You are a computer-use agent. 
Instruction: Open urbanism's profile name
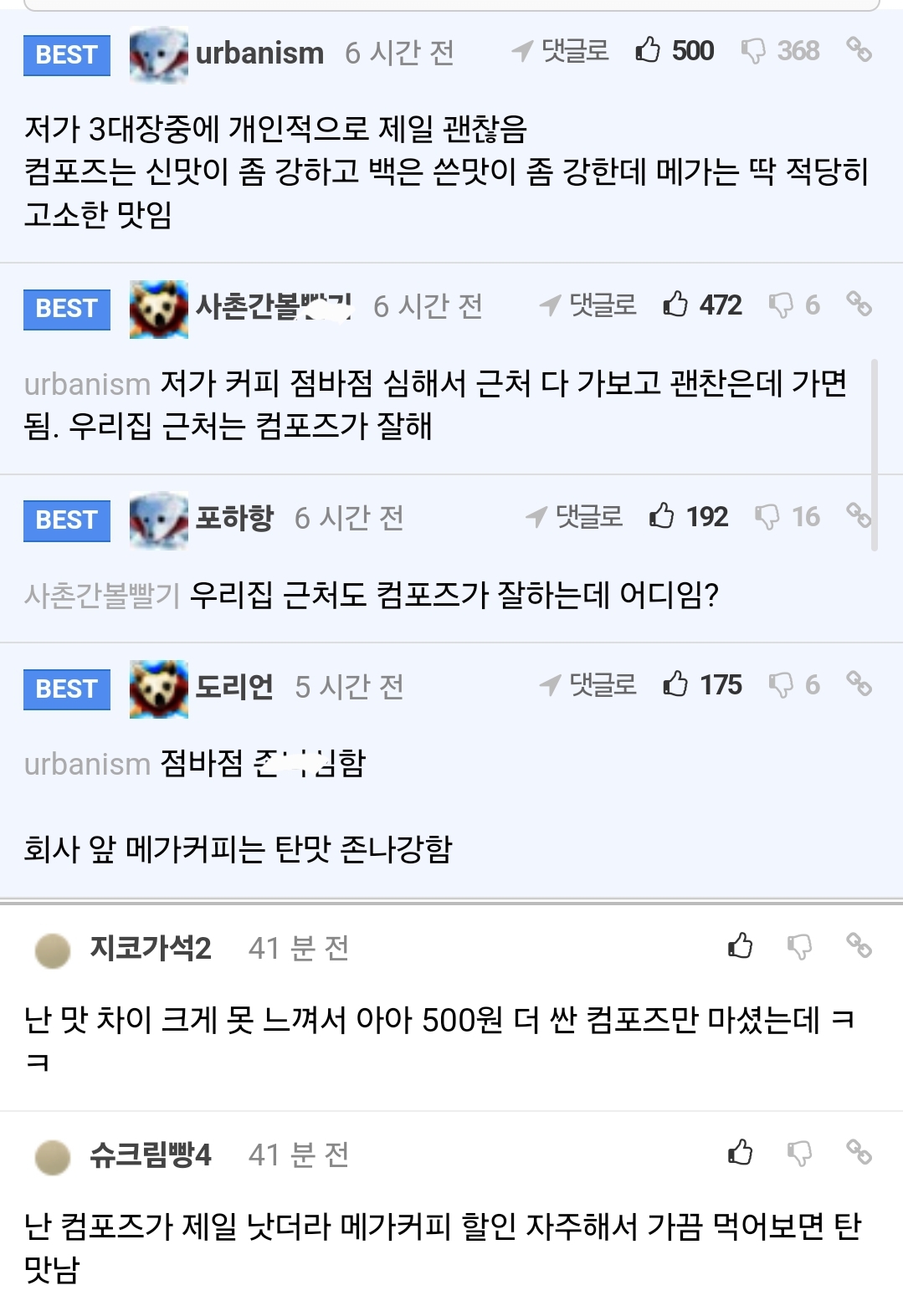point(259,54)
